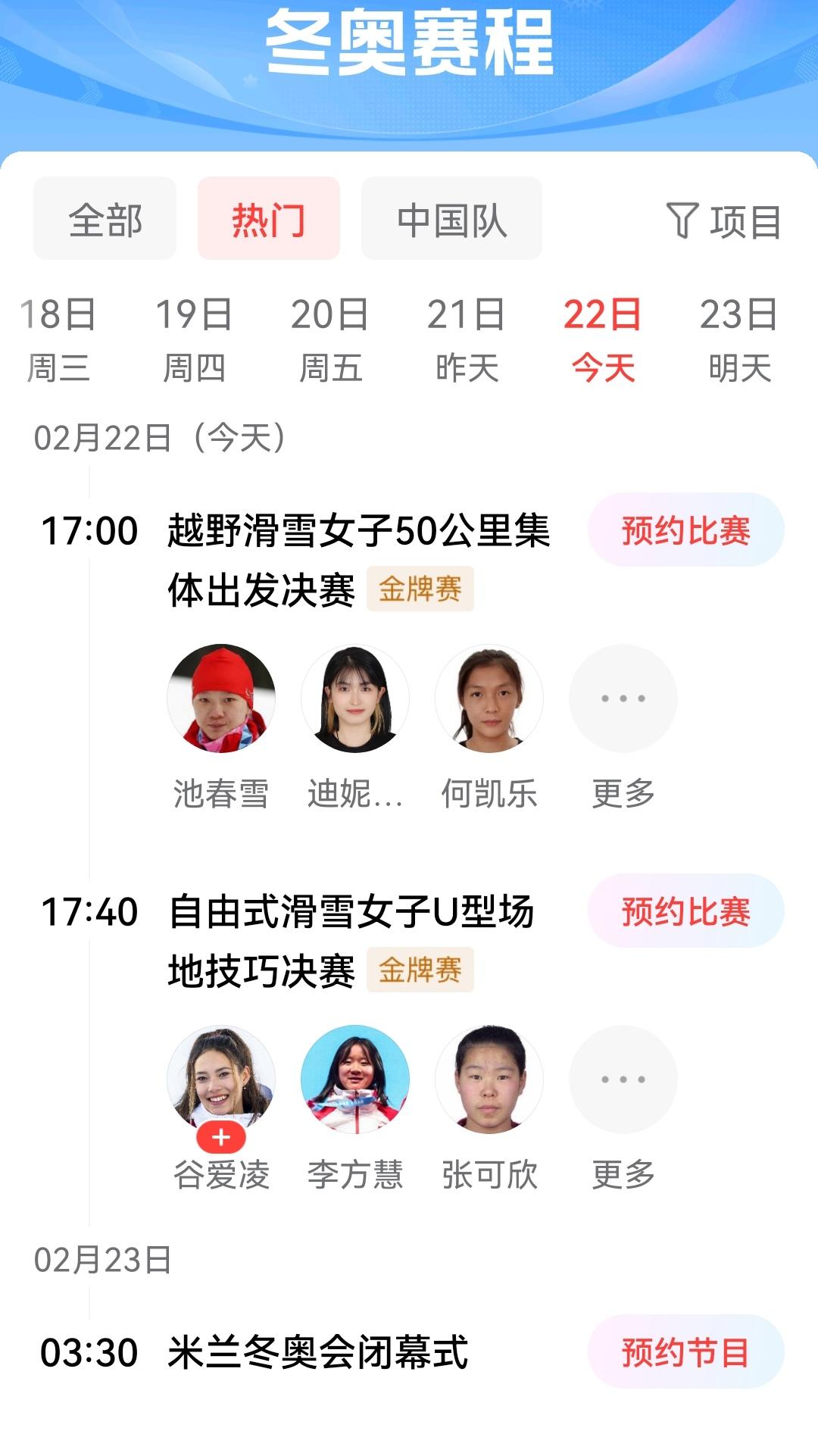Viewport: 818px width, 1456px height.
Task: Open the 项目 filter icon
Action: [x=725, y=218]
